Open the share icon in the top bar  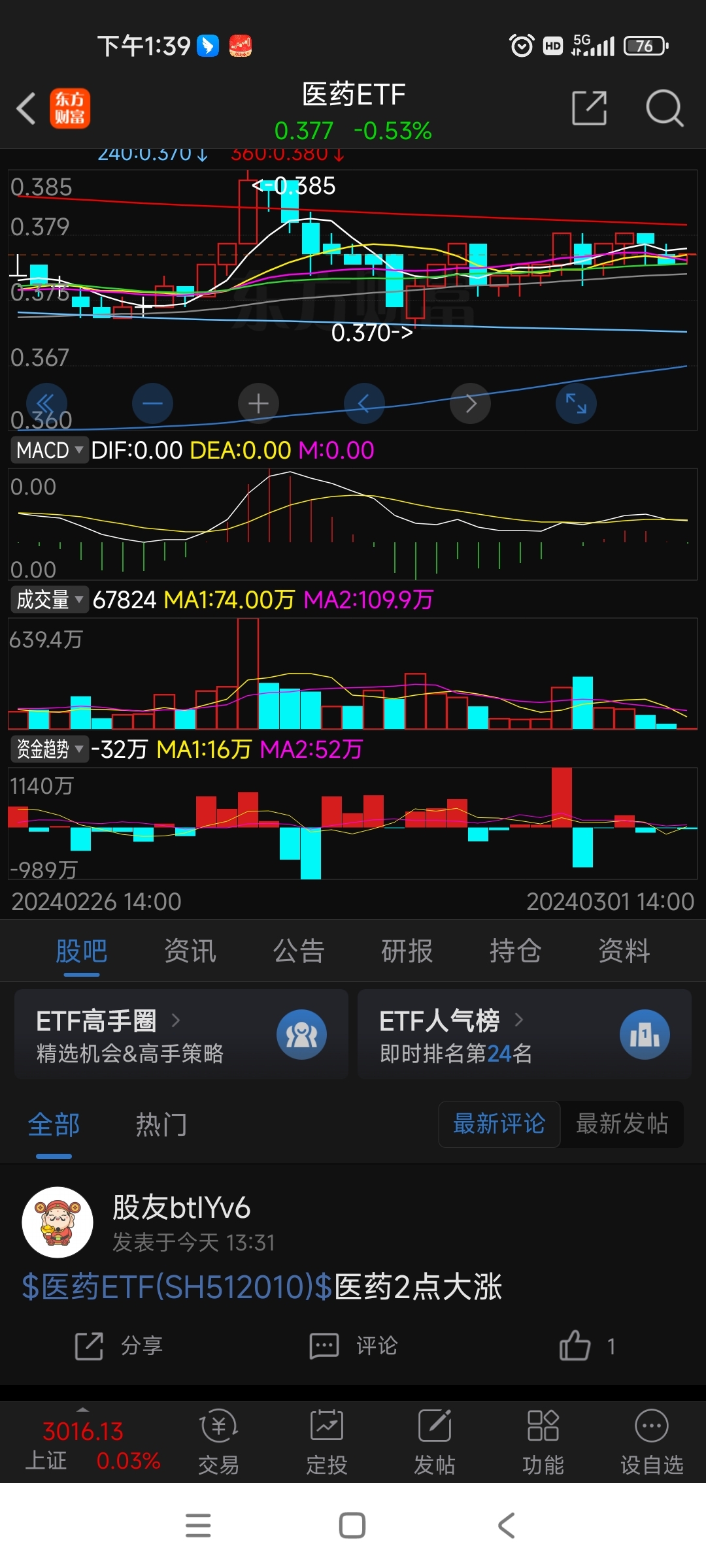click(x=589, y=108)
